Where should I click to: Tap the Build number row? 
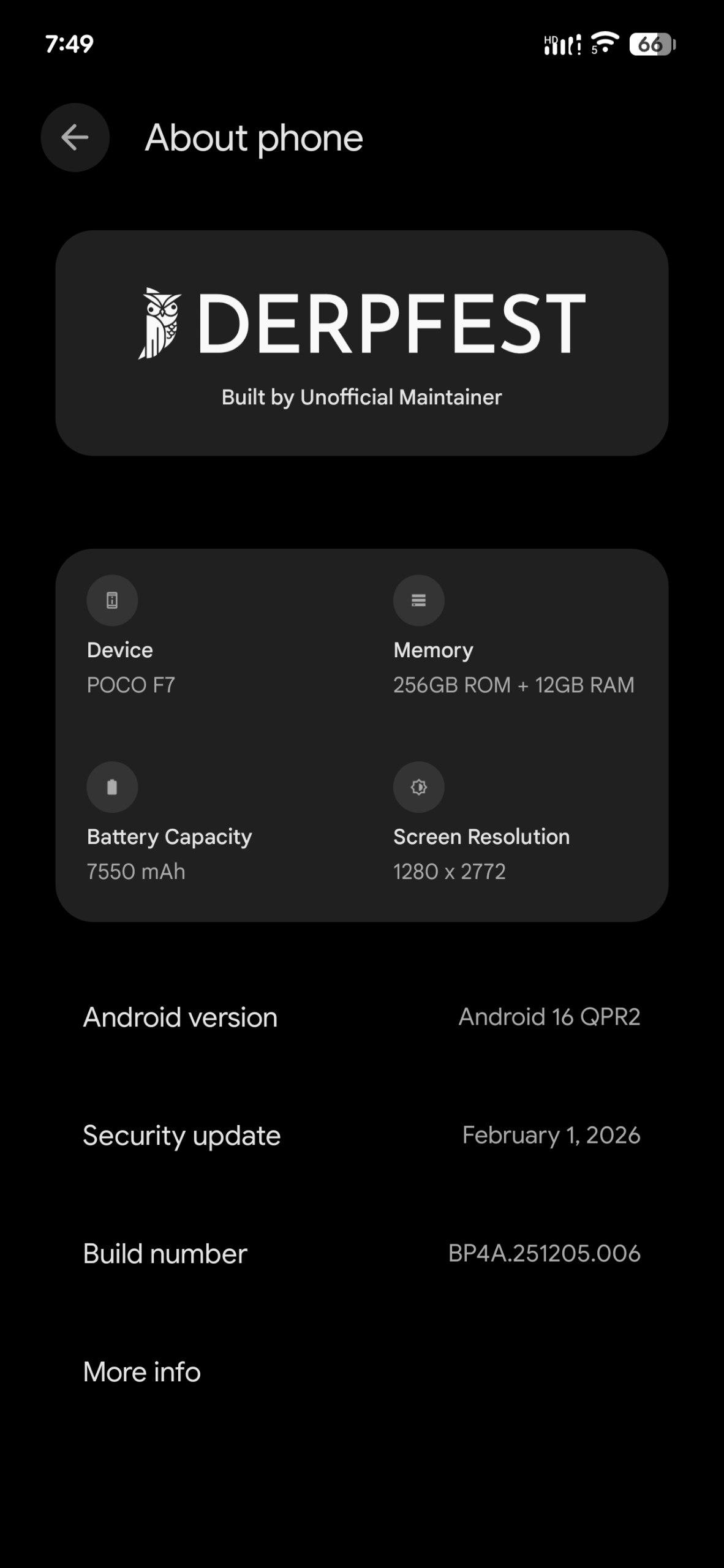coord(361,1254)
